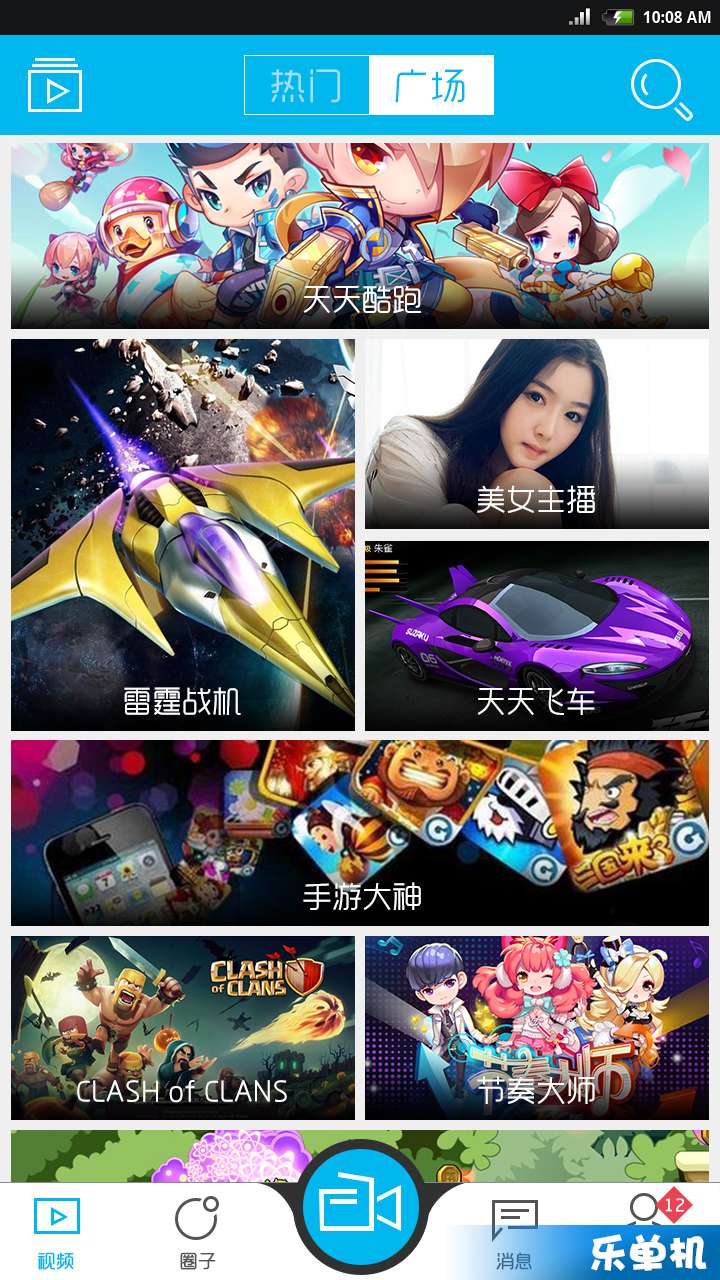The image size is (720, 1280).
Task: Open the 天天酷跑 banner
Action: coord(360,236)
